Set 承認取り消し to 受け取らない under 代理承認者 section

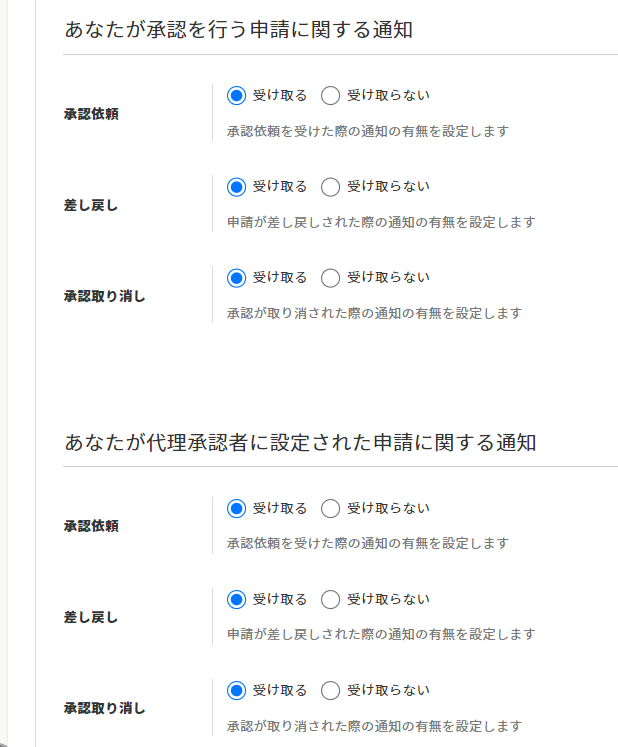331,691
